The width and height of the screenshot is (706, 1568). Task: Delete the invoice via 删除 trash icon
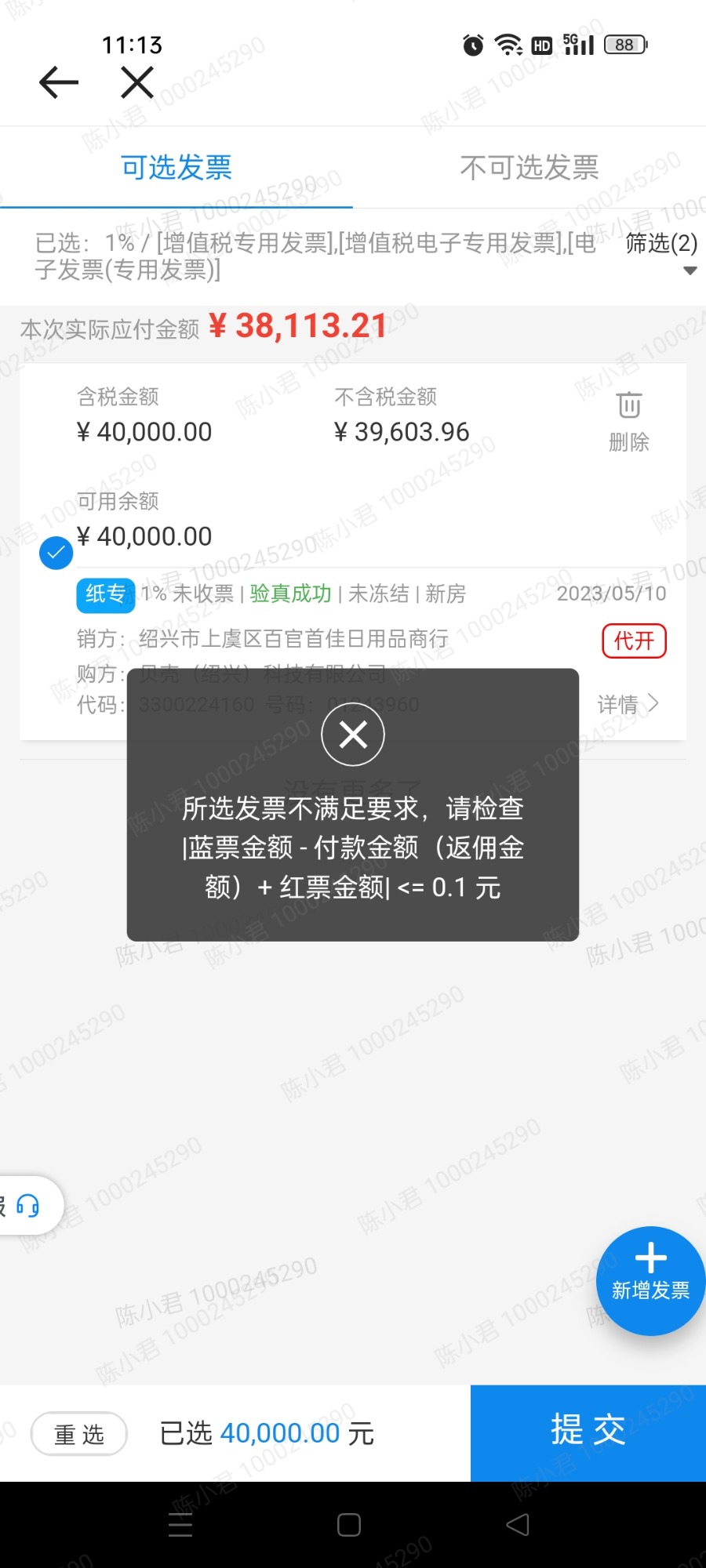[x=629, y=422]
